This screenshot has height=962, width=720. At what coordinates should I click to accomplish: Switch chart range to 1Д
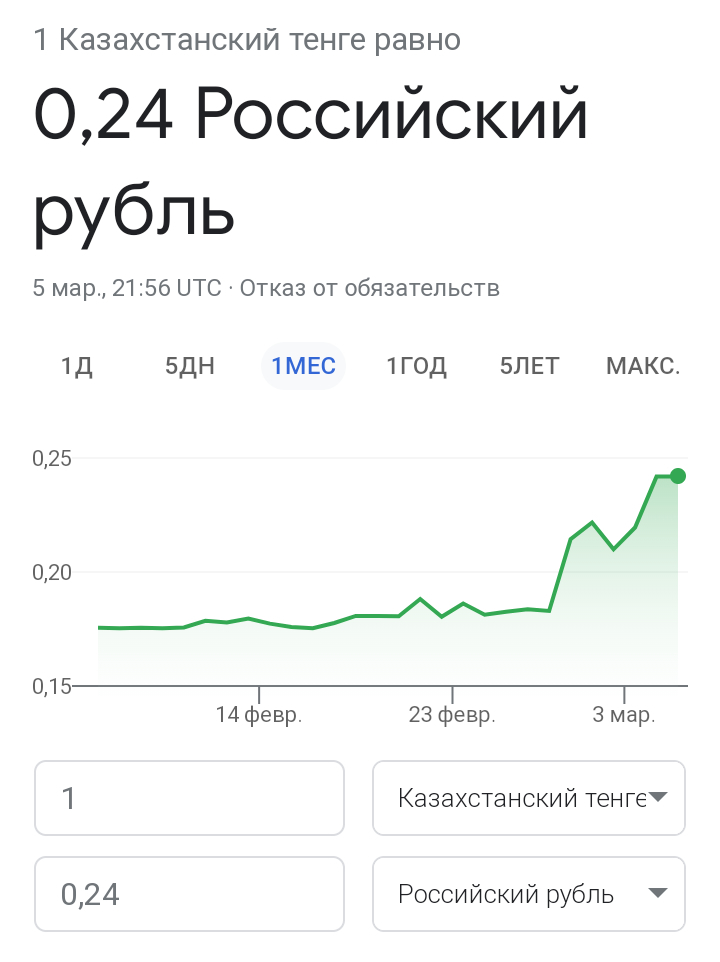pyautogui.click(x=77, y=366)
